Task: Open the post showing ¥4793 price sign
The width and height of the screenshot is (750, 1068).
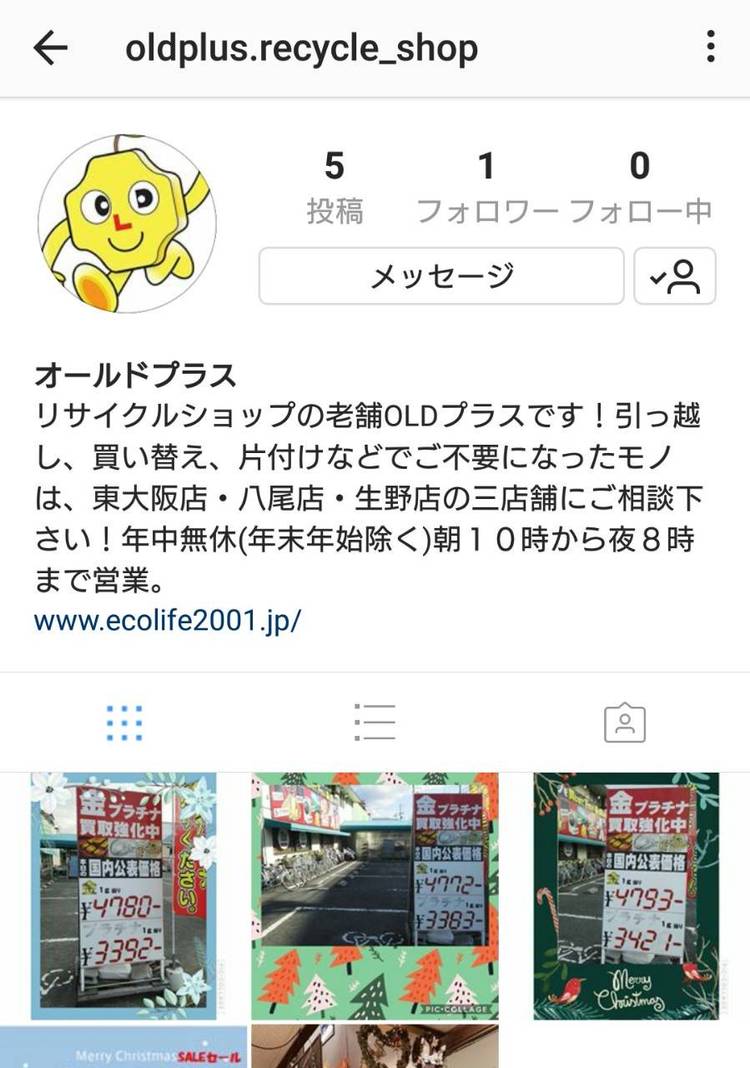Action: pyautogui.click(x=625, y=895)
